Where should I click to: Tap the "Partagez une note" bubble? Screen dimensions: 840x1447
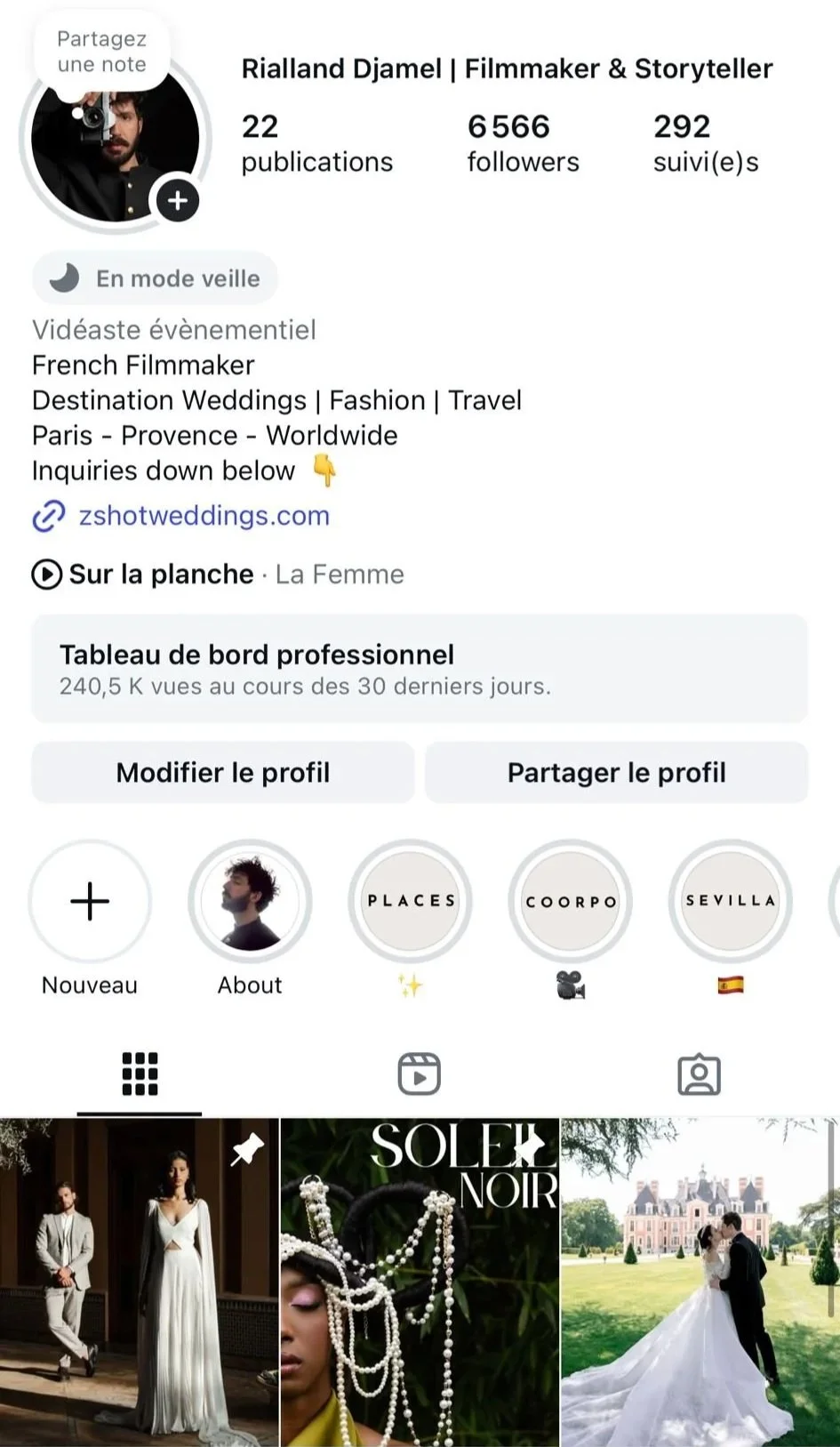click(x=101, y=52)
